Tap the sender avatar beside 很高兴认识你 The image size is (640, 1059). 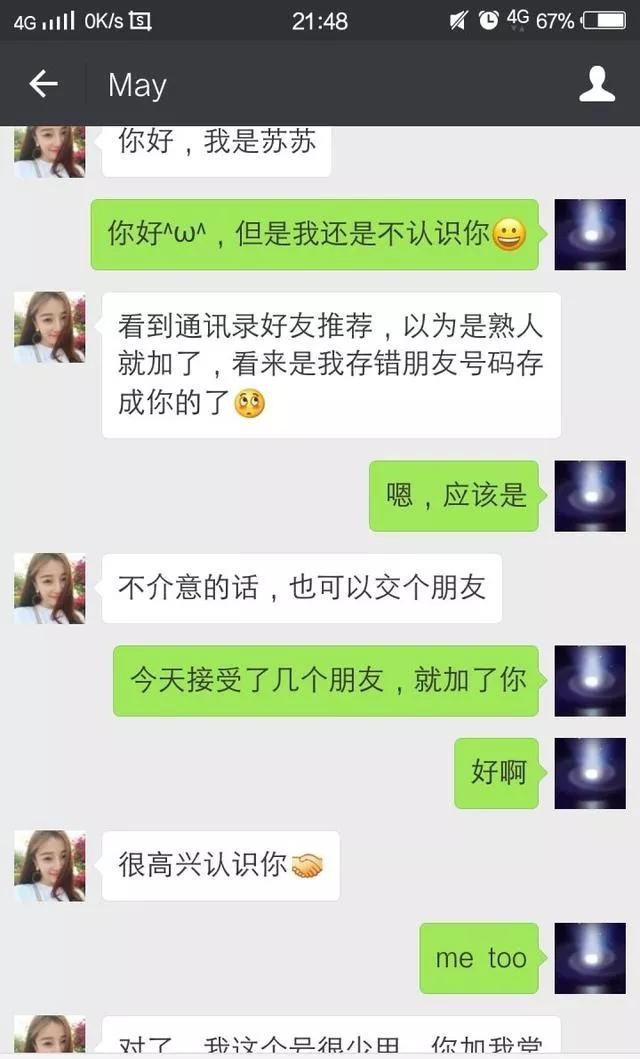pyautogui.click(x=49, y=865)
